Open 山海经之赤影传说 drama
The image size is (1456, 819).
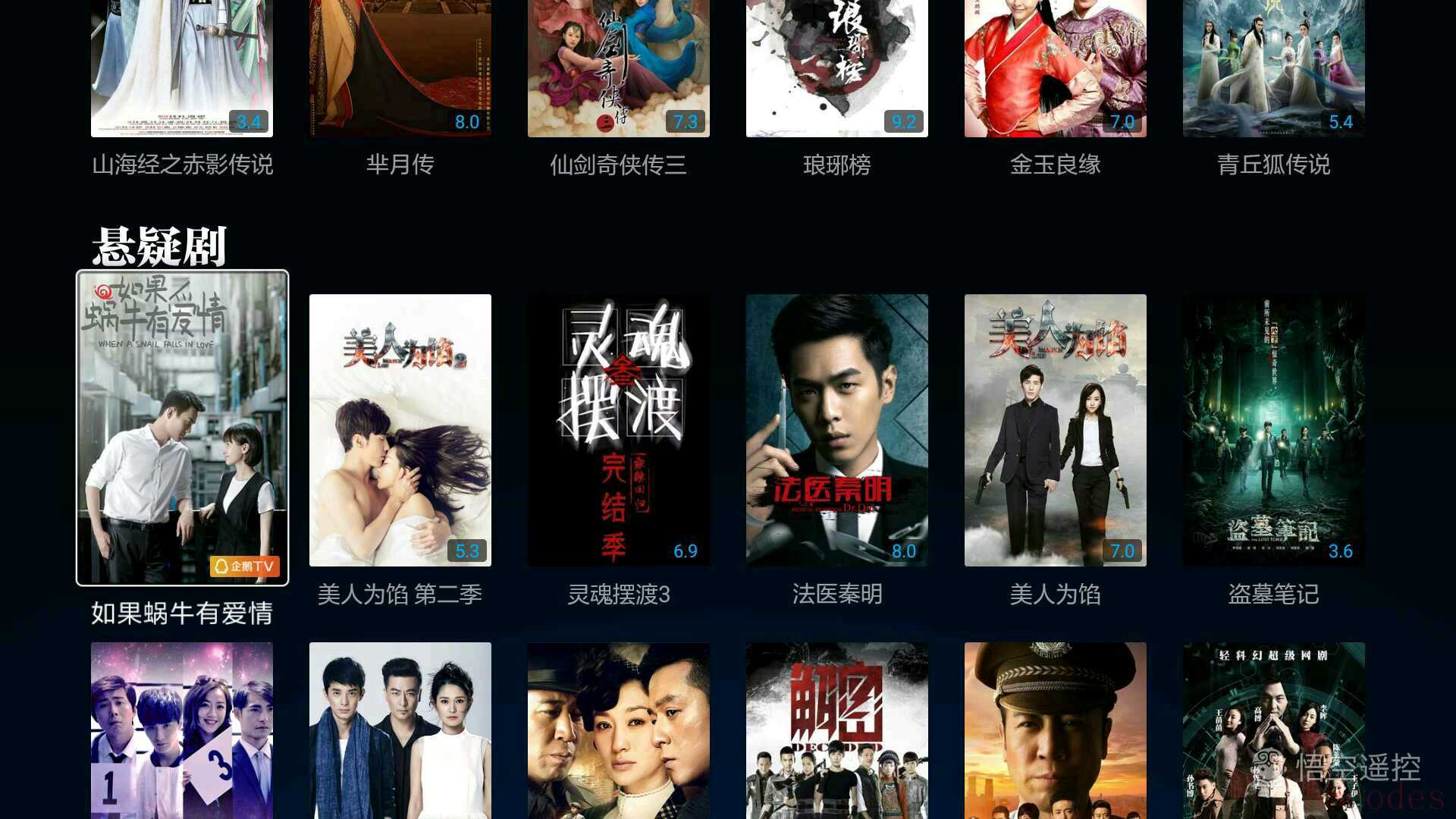182,68
